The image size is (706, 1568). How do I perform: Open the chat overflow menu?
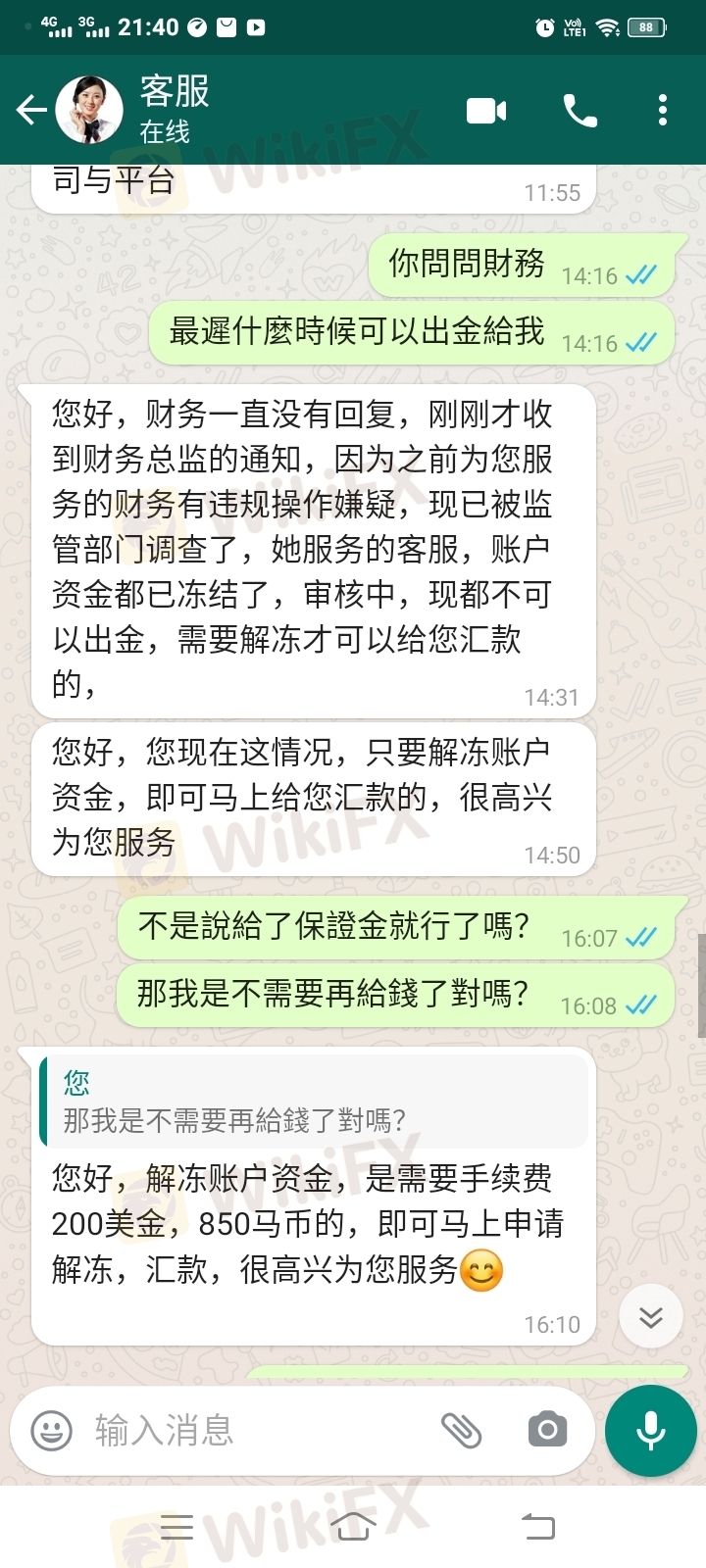(x=663, y=110)
